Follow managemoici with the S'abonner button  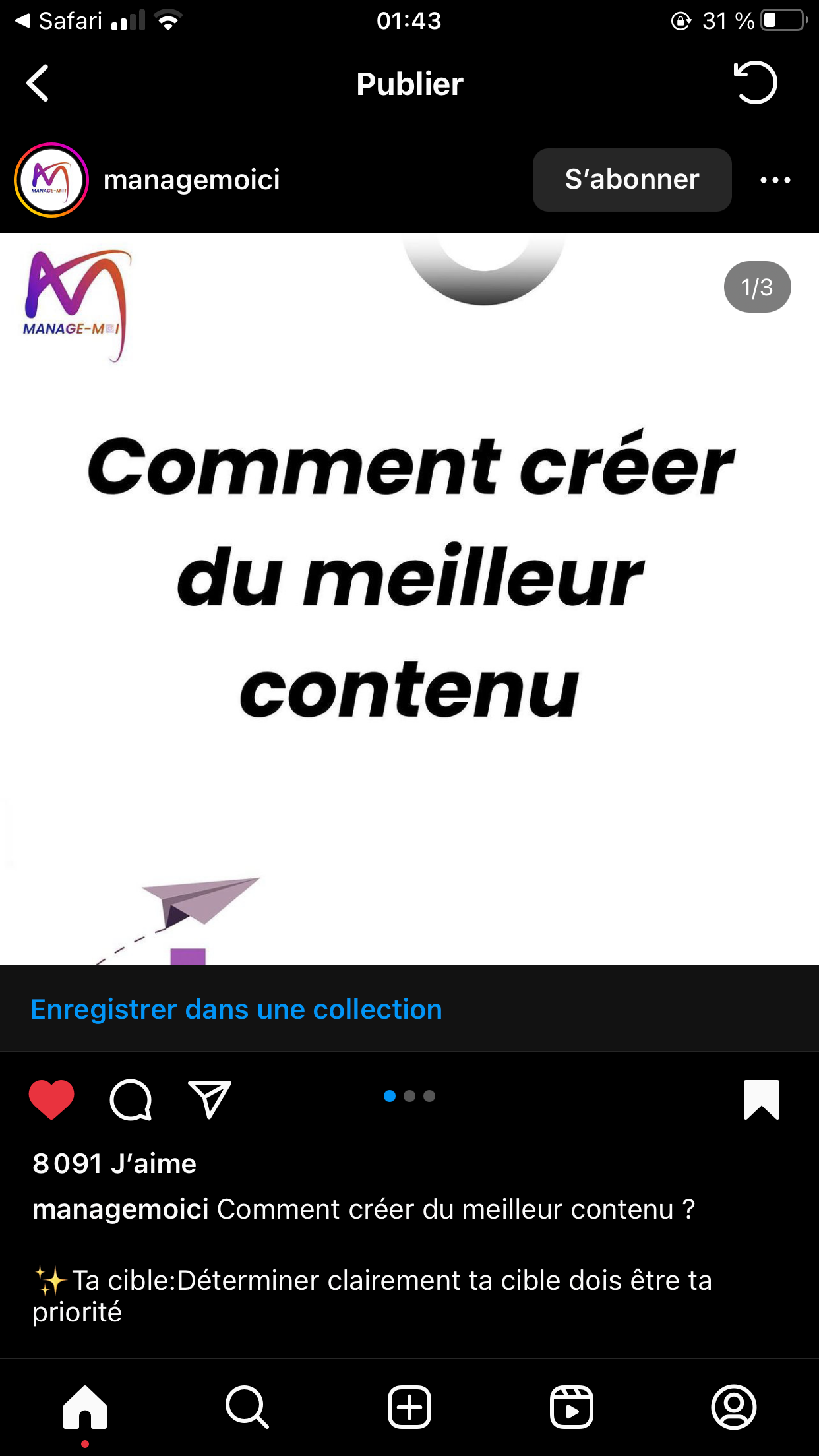click(631, 180)
